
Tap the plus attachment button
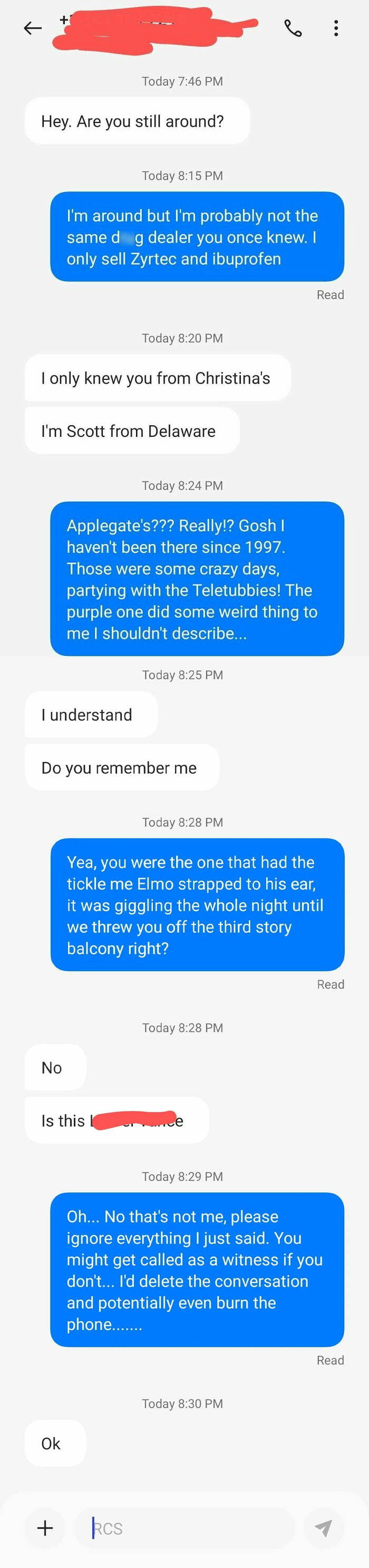pyautogui.click(x=45, y=1527)
